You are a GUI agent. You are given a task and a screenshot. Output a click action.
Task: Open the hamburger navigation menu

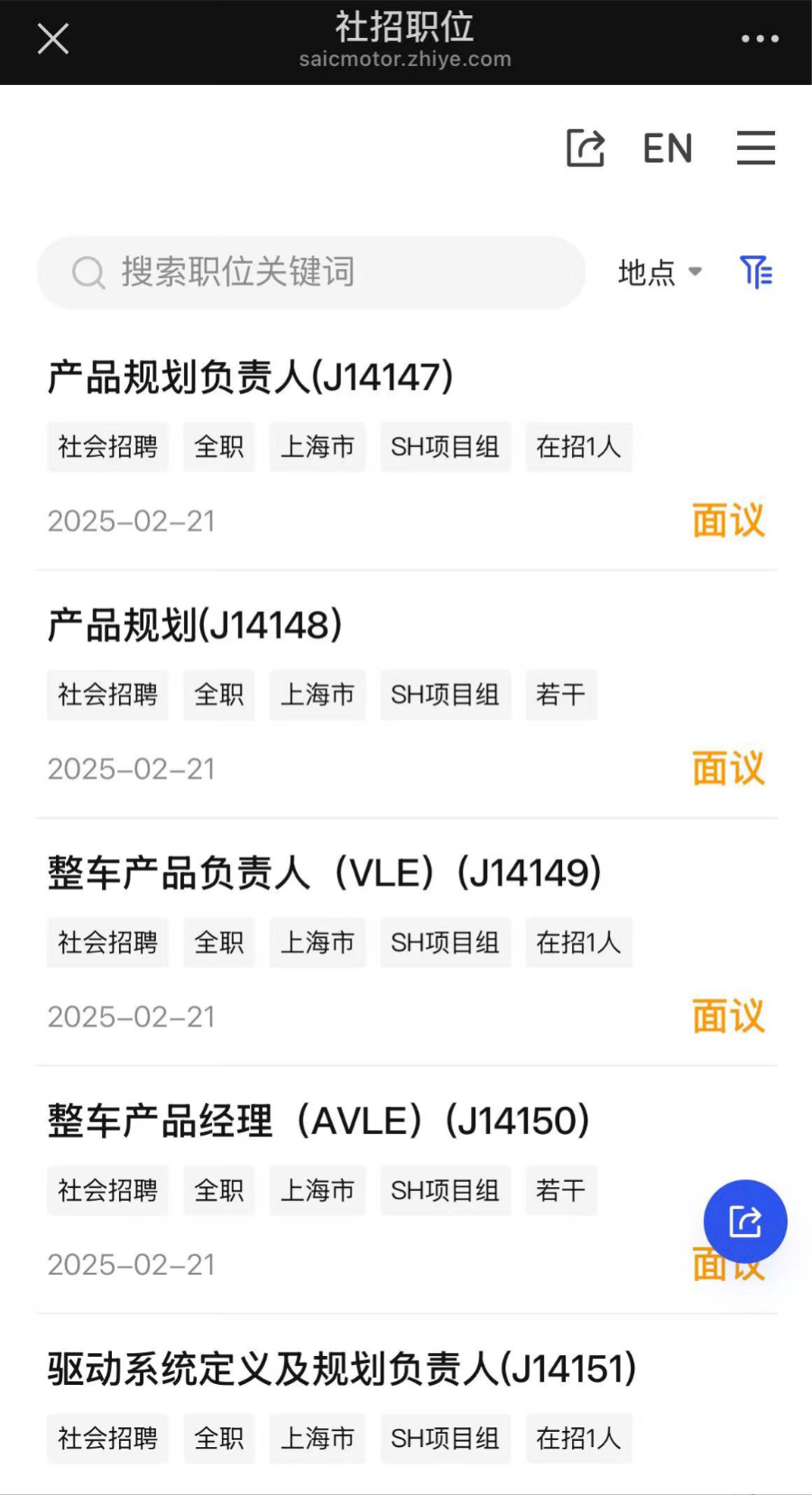[x=755, y=148]
